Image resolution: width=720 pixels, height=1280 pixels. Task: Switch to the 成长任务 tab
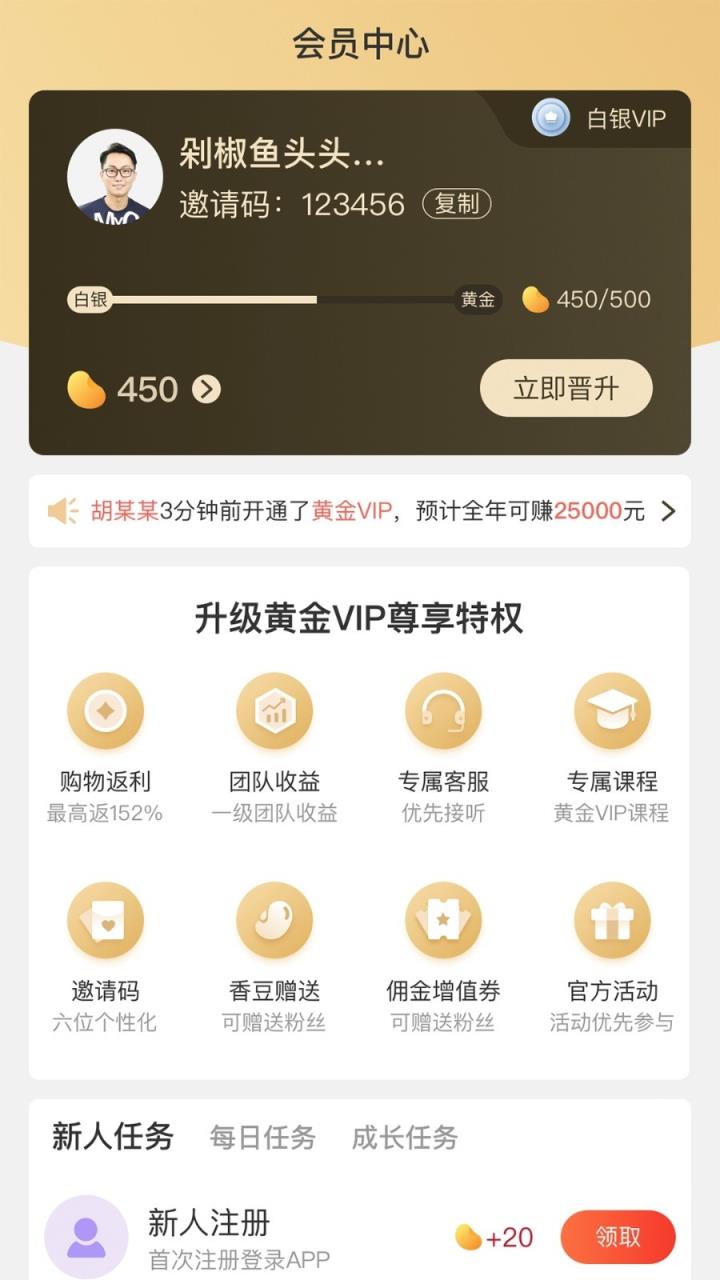point(403,1138)
